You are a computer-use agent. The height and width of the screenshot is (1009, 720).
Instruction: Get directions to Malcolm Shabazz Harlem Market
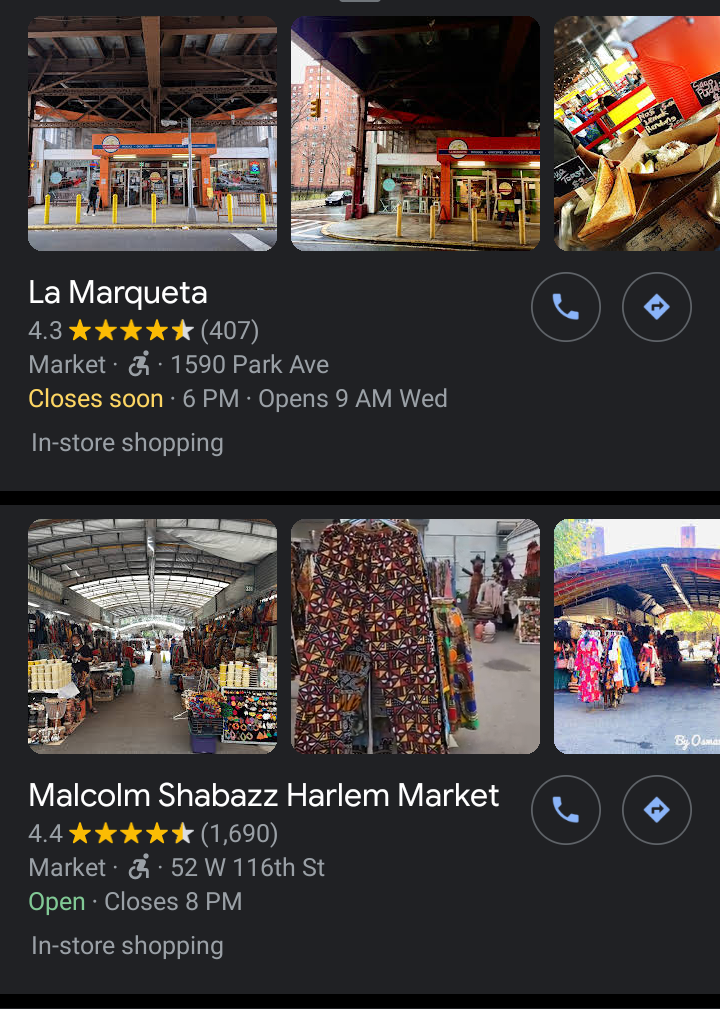(x=657, y=810)
